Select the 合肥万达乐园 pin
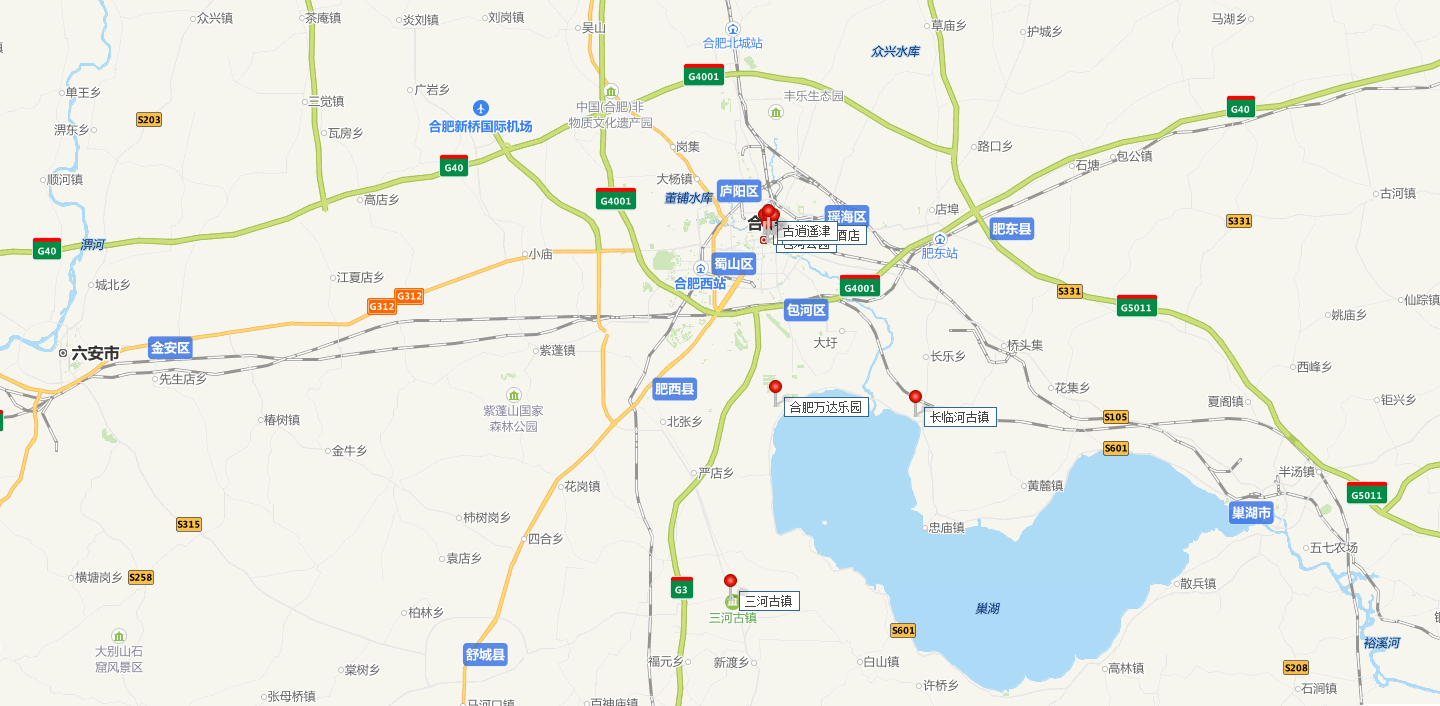The image size is (1440, 706). 775,388
